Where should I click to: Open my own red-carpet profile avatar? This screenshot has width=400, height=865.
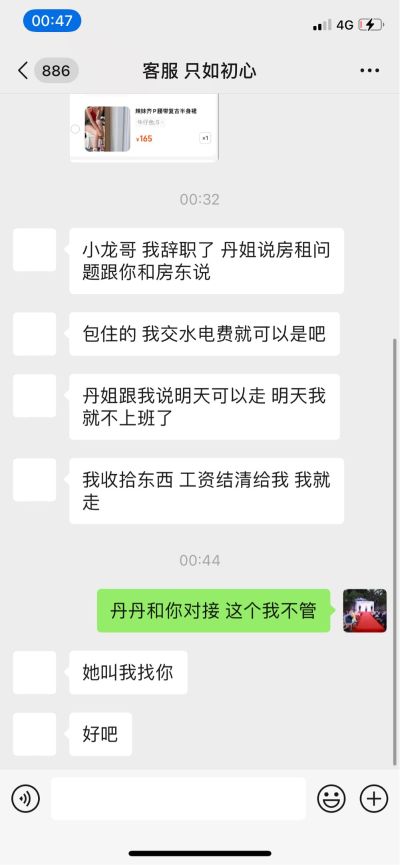coord(365,610)
